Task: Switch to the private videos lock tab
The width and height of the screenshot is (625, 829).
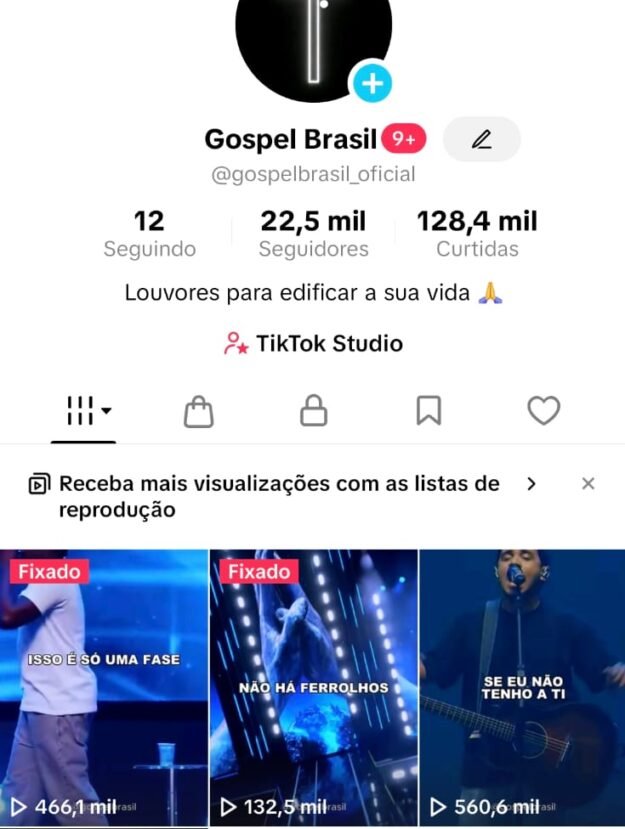Action: point(314,411)
